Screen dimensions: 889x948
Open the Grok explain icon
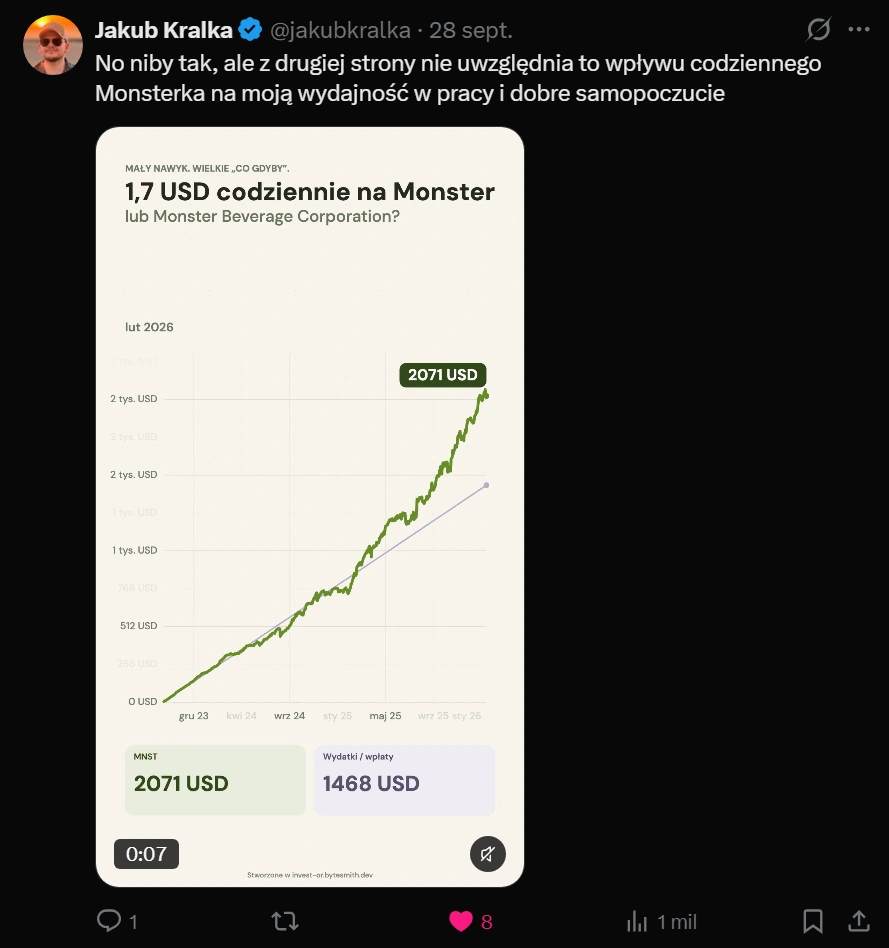click(818, 29)
